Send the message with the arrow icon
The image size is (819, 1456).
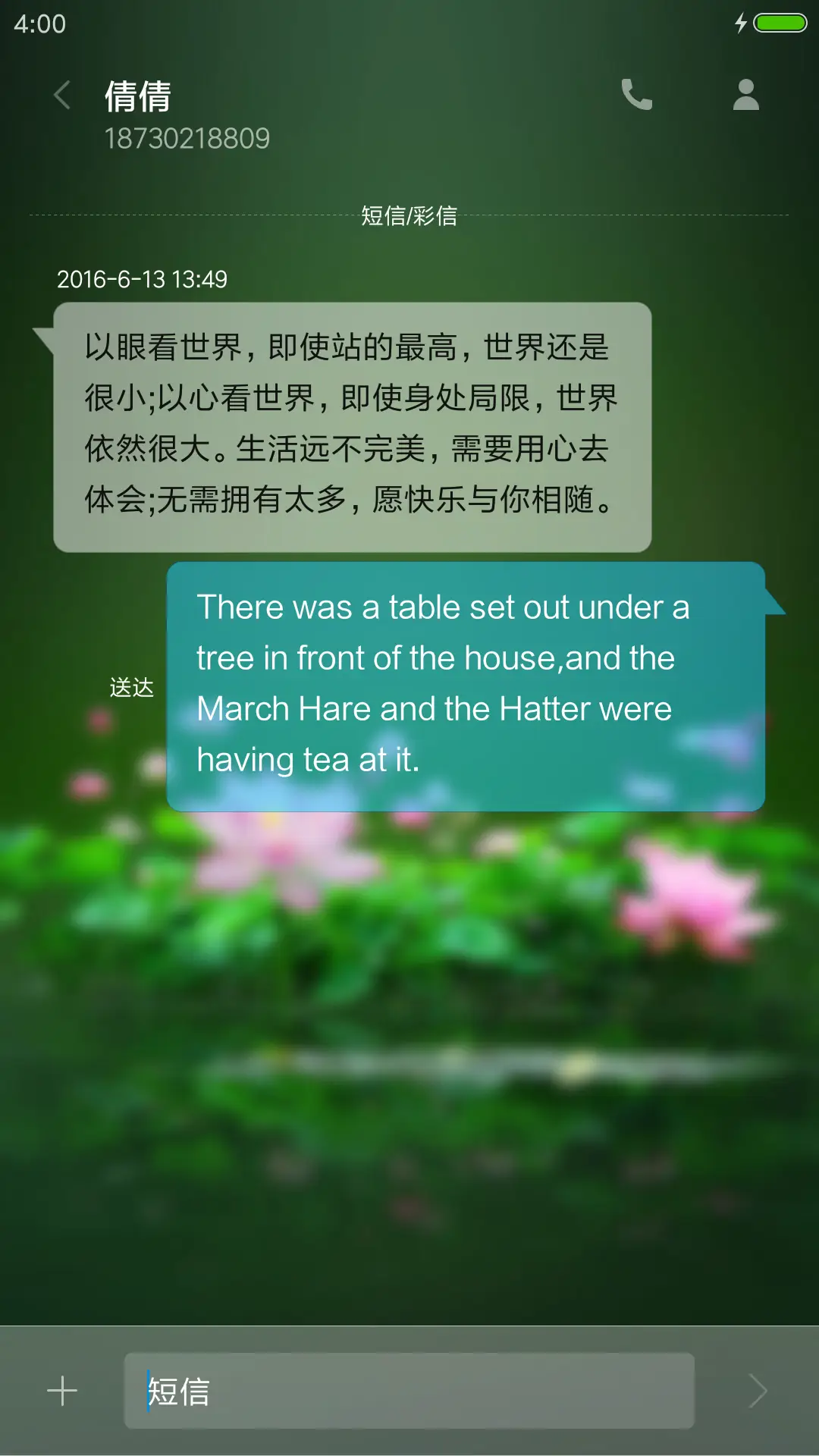point(758,1391)
